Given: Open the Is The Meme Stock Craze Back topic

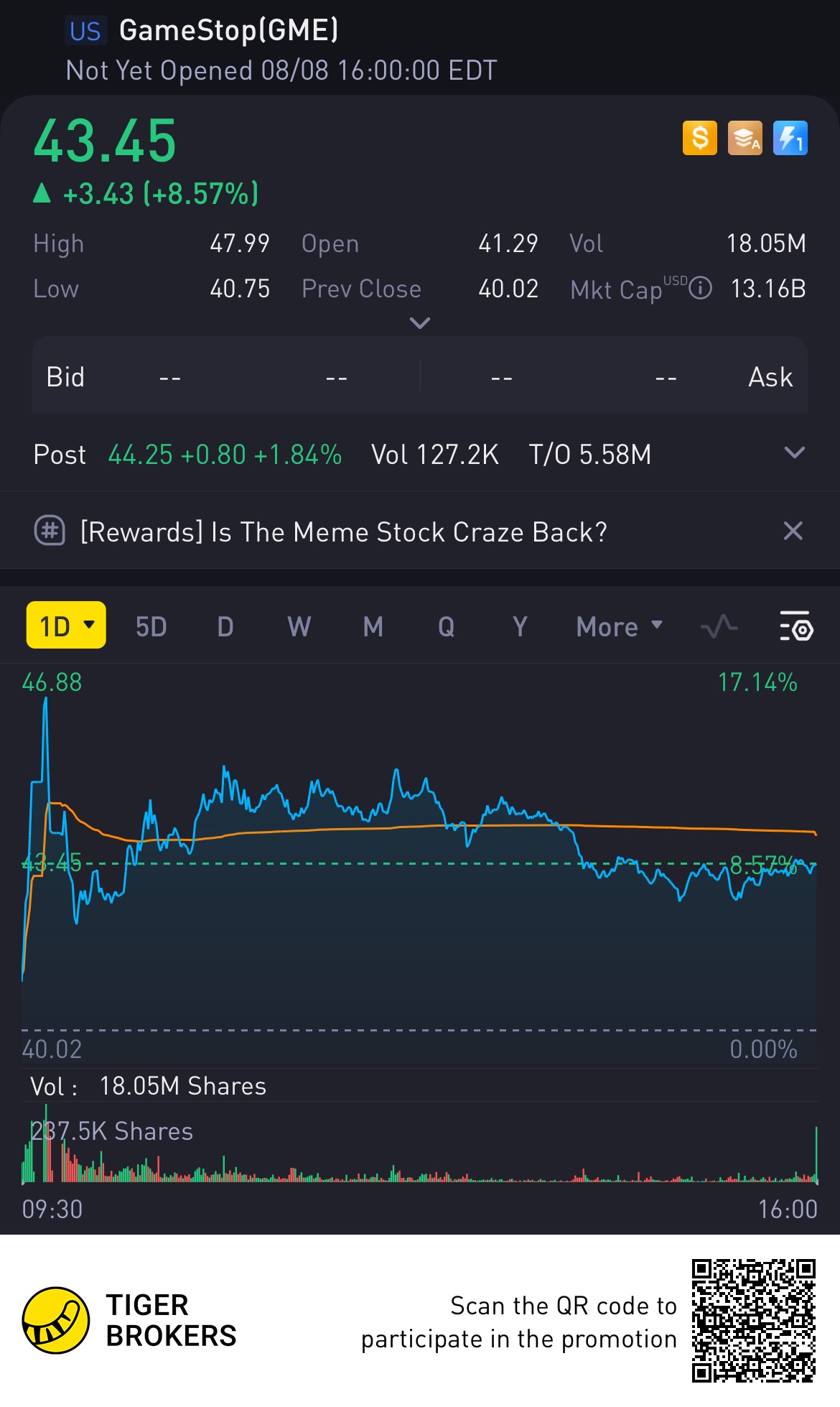Looking at the screenshot, I should point(343,532).
